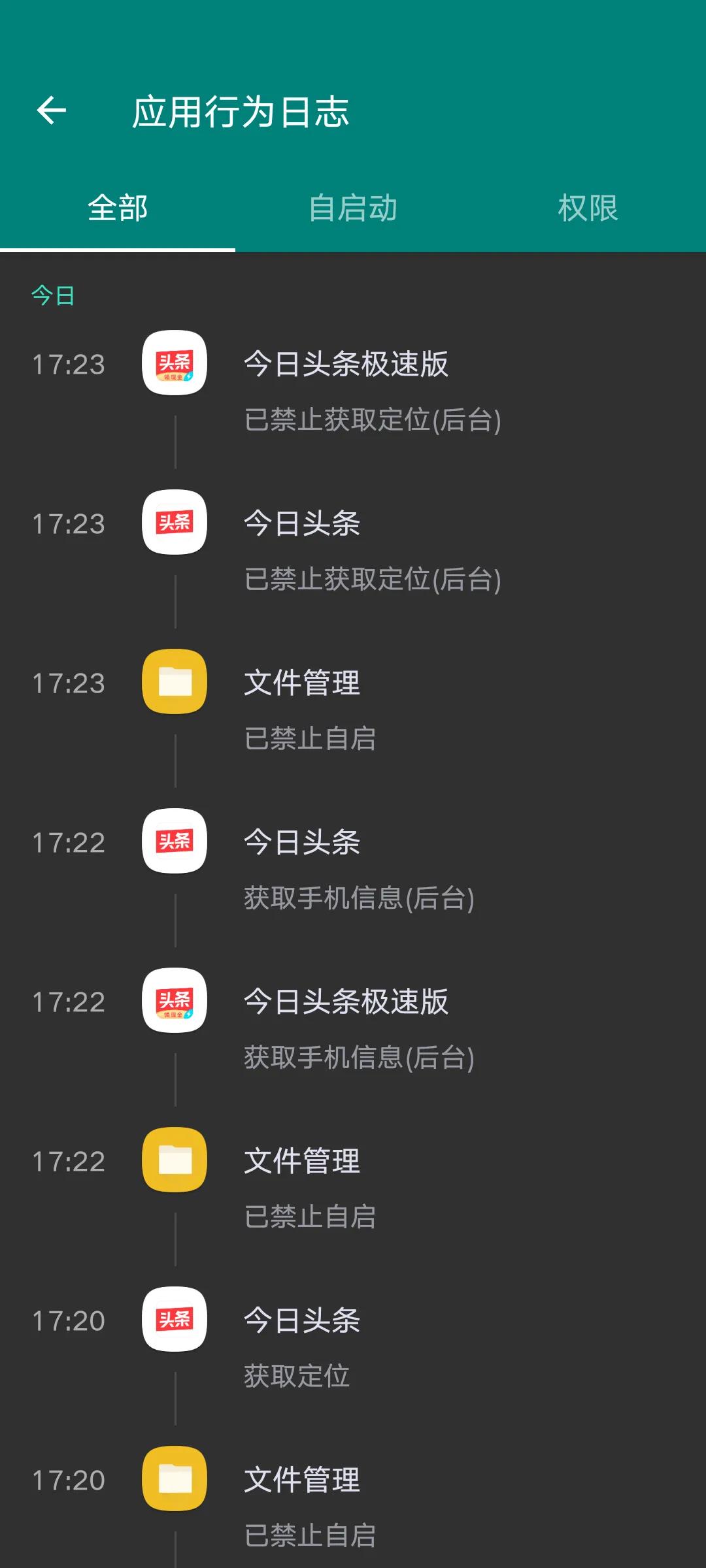Switch to the 自启动 tab
The height and width of the screenshot is (1568, 706).
pyautogui.click(x=353, y=209)
